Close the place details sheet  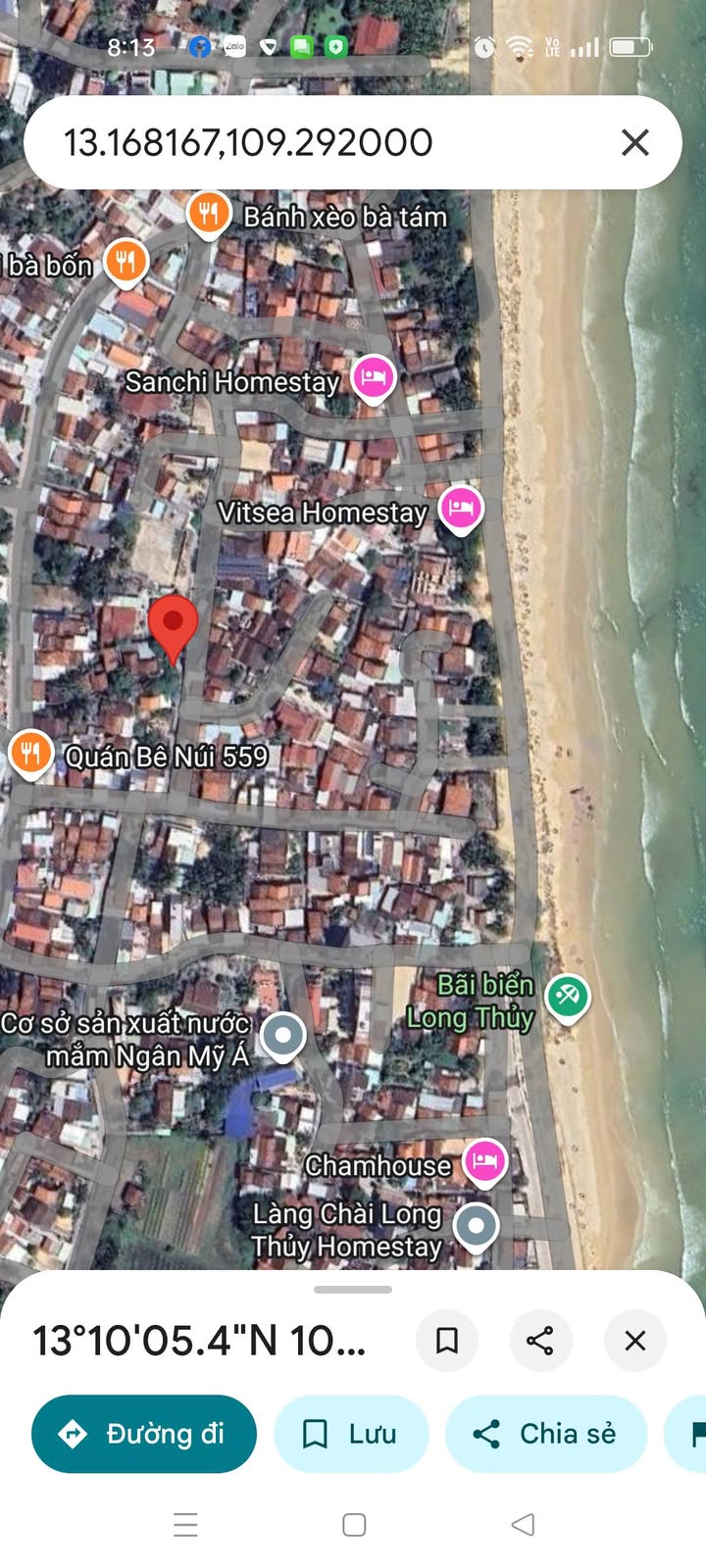pos(635,1340)
